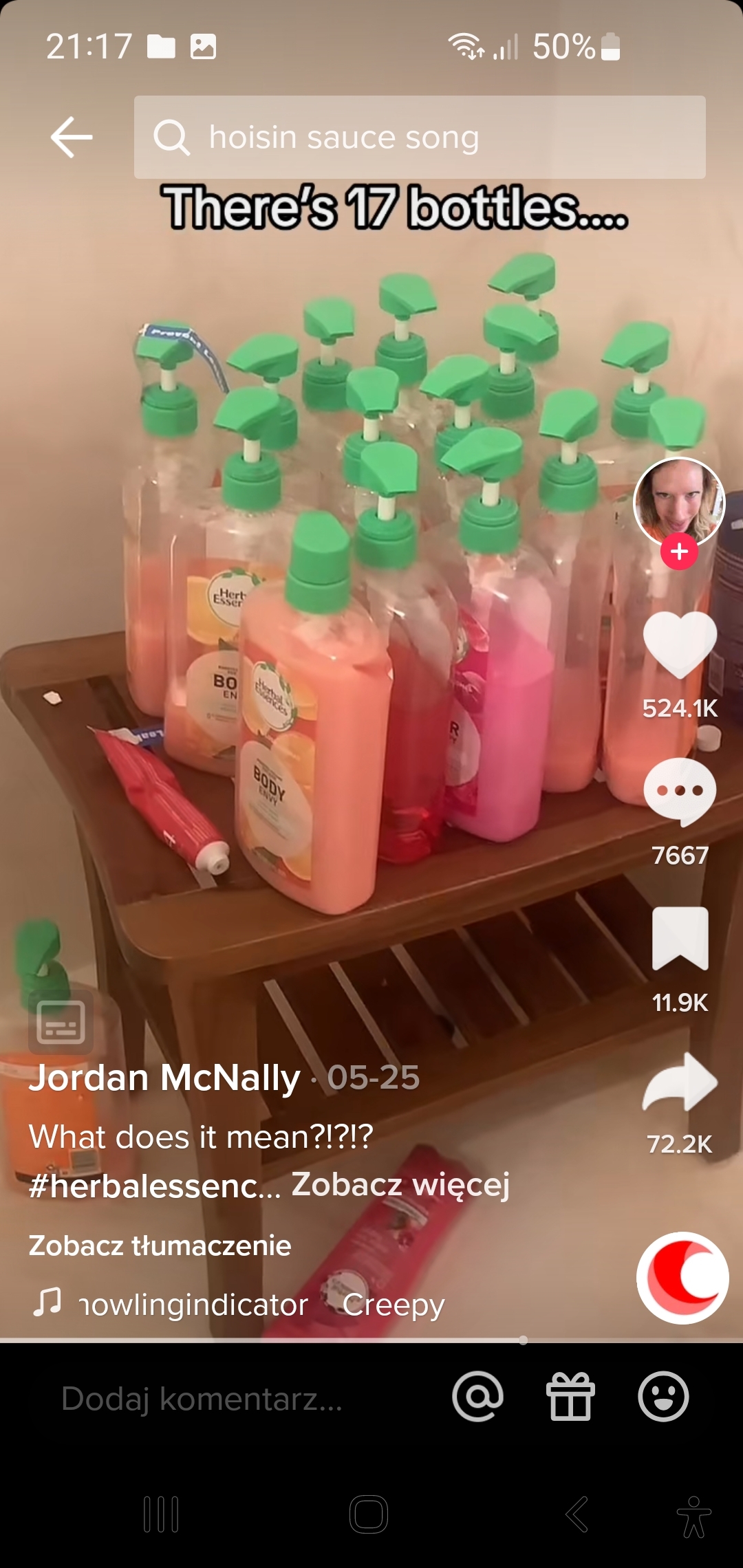Toggle captions with the subtitles icon
Viewport: 743px width, 1568px height.
tap(61, 1022)
